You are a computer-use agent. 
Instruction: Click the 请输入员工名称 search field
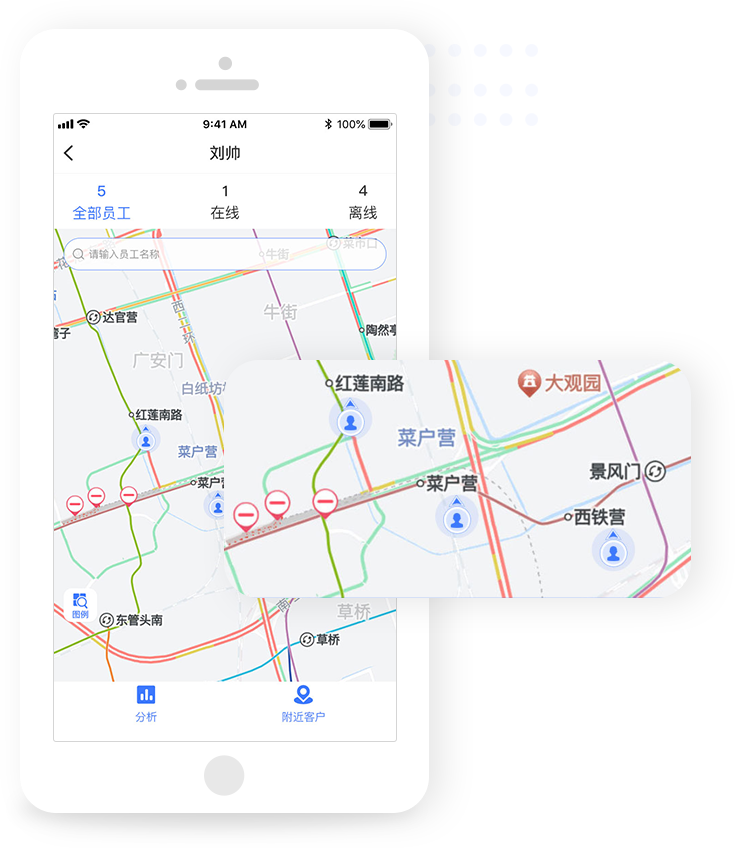[150, 253]
